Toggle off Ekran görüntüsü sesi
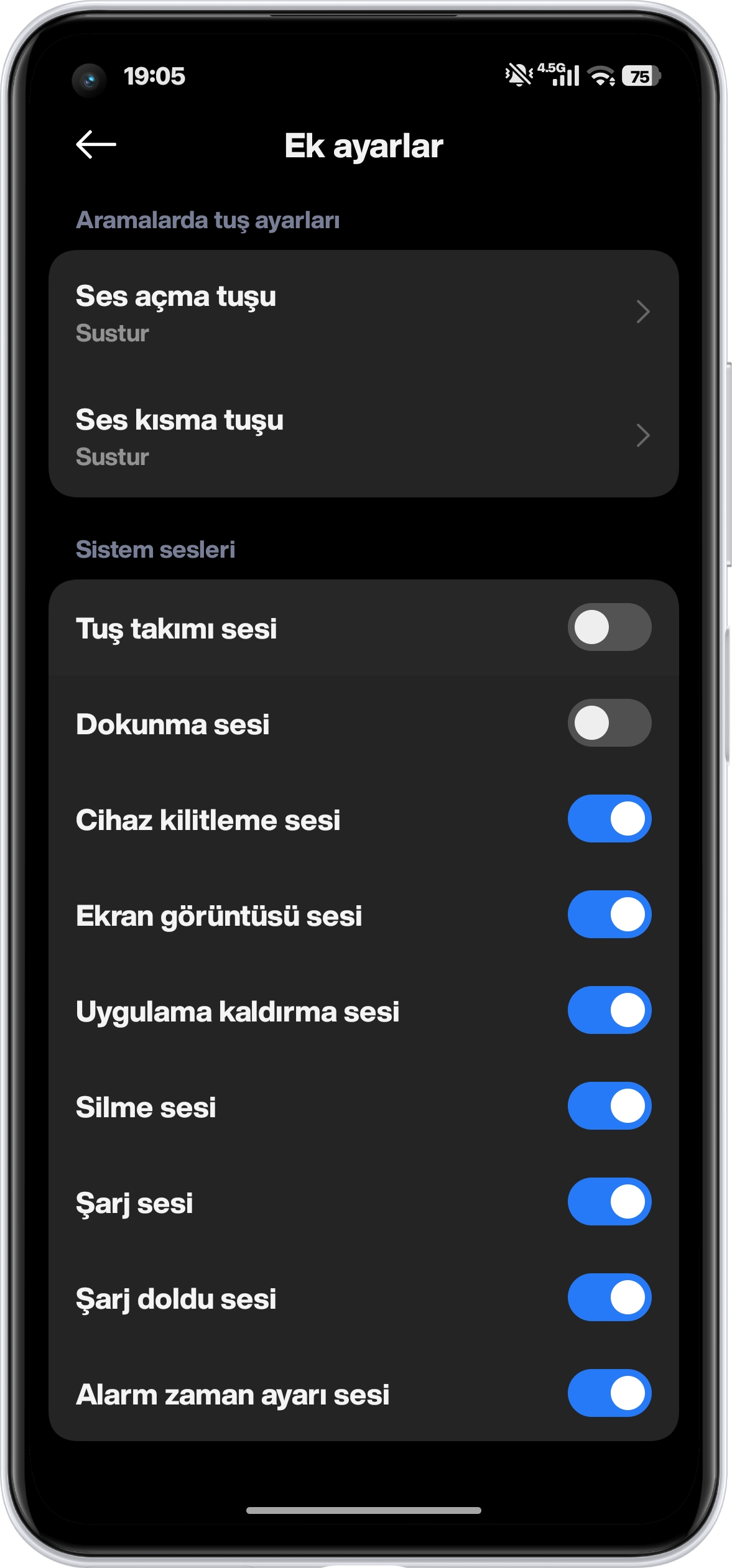 tap(609, 915)
